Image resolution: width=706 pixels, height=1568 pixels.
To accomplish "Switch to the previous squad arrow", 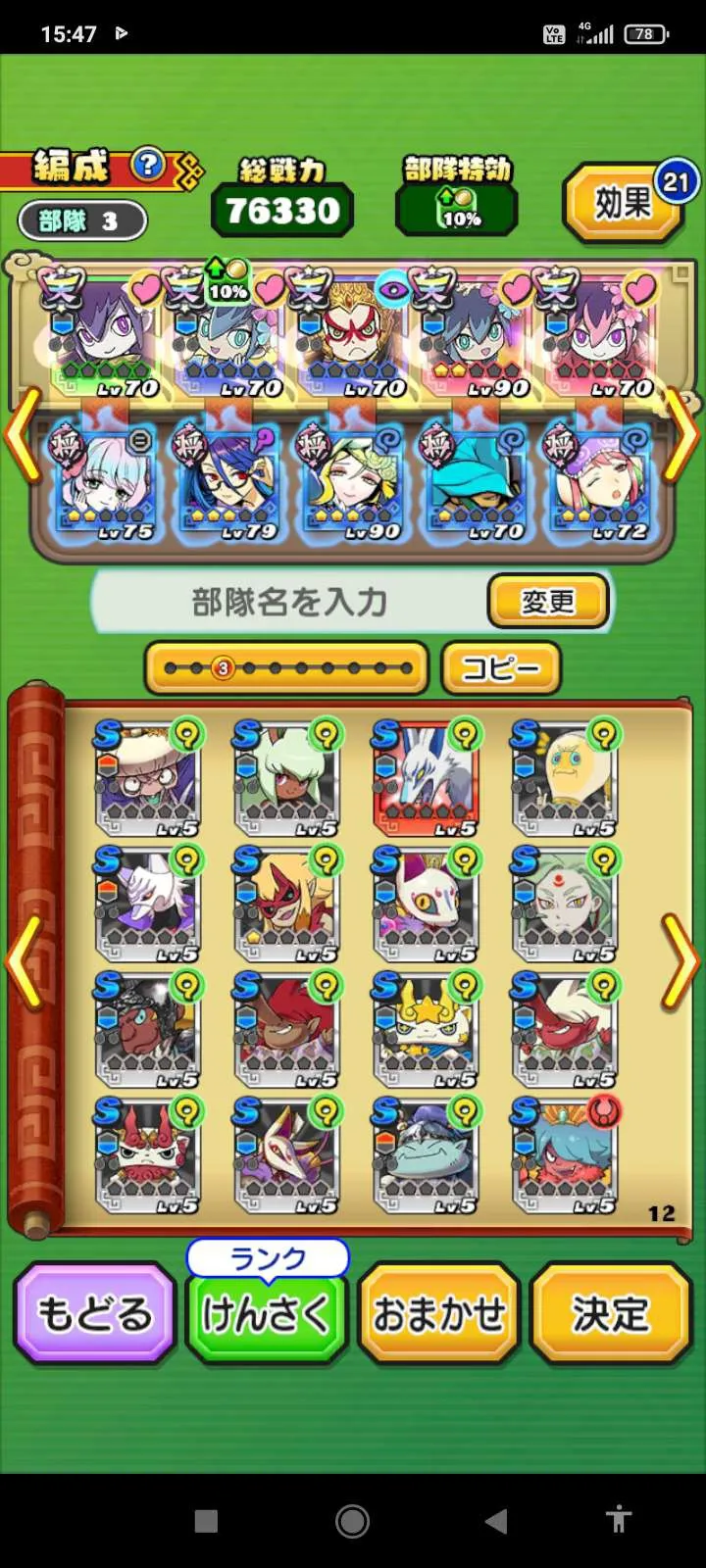I will click(22, 432).
